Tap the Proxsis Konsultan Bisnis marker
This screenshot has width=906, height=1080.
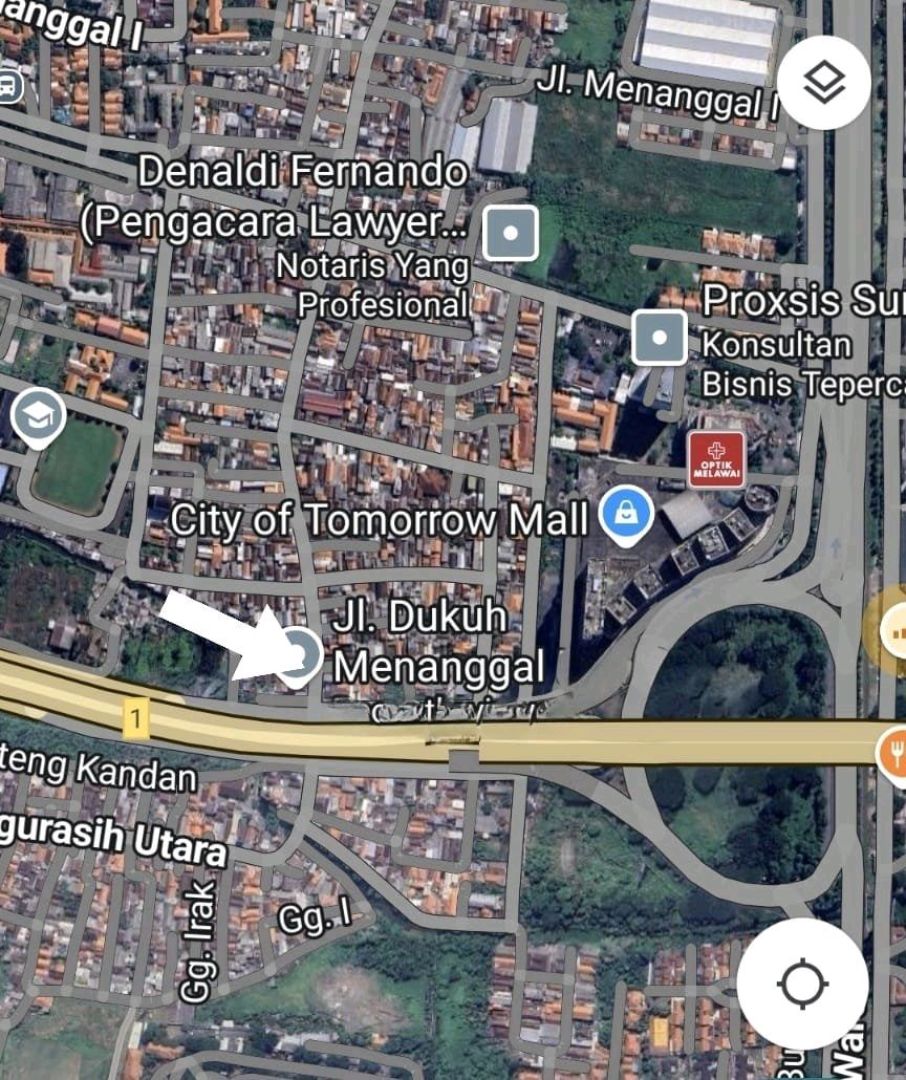660,337
